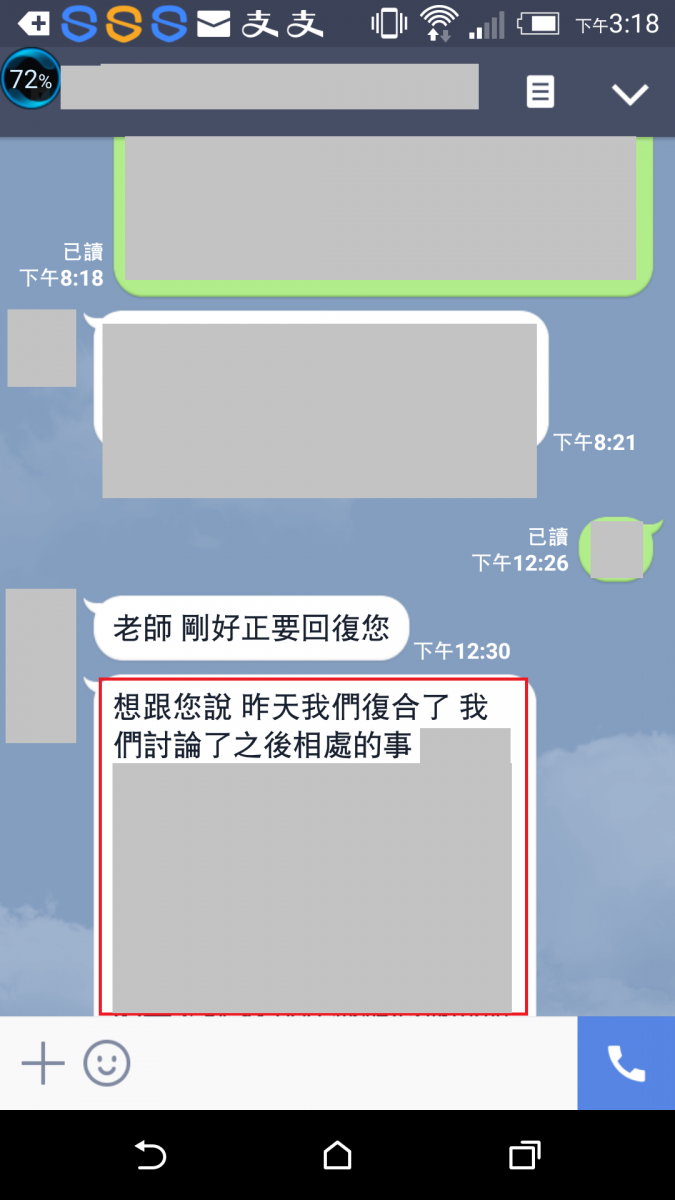Tap the plus attachment icon
Image resolution: width=675 pixels, height=1200 pixels.
pyautogui.click(x=43, y=1063)
